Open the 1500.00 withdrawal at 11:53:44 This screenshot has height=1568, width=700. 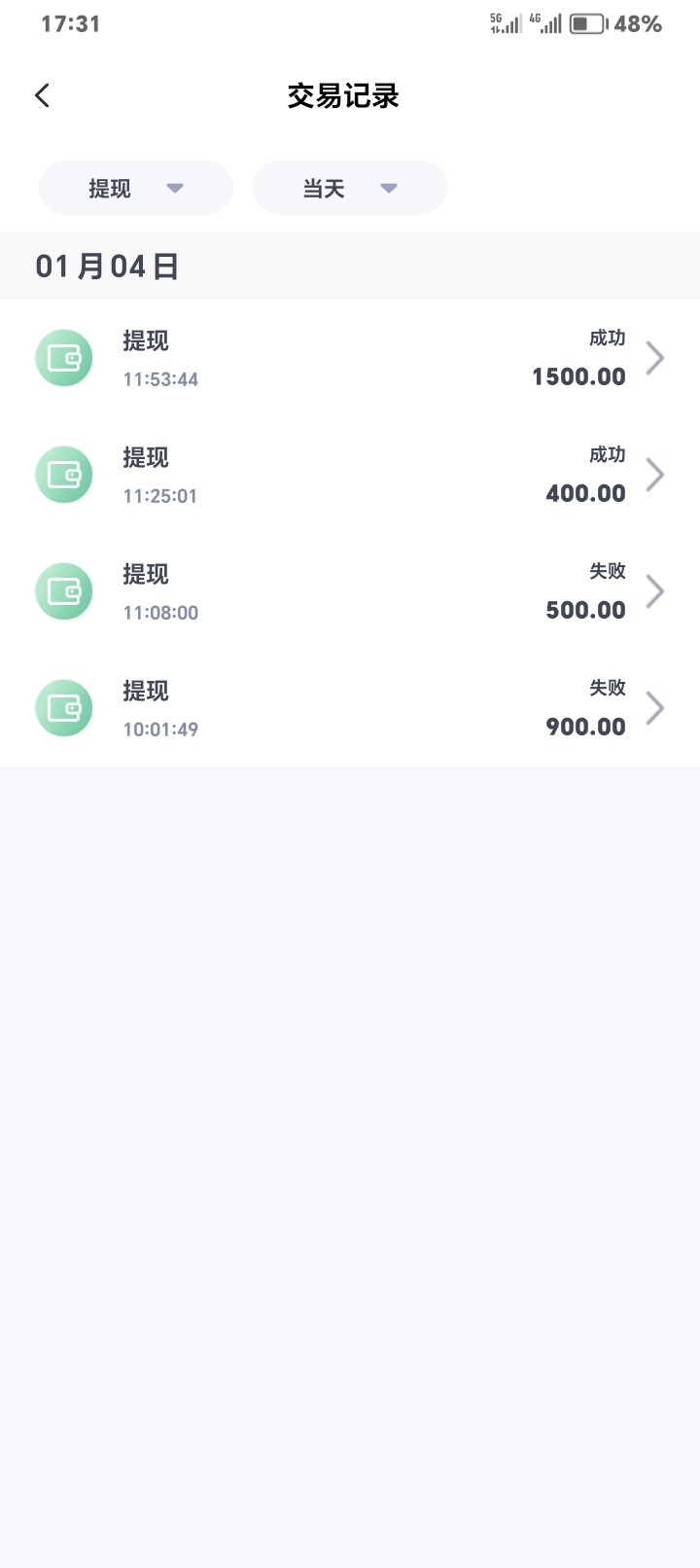(x=350, y=358)
